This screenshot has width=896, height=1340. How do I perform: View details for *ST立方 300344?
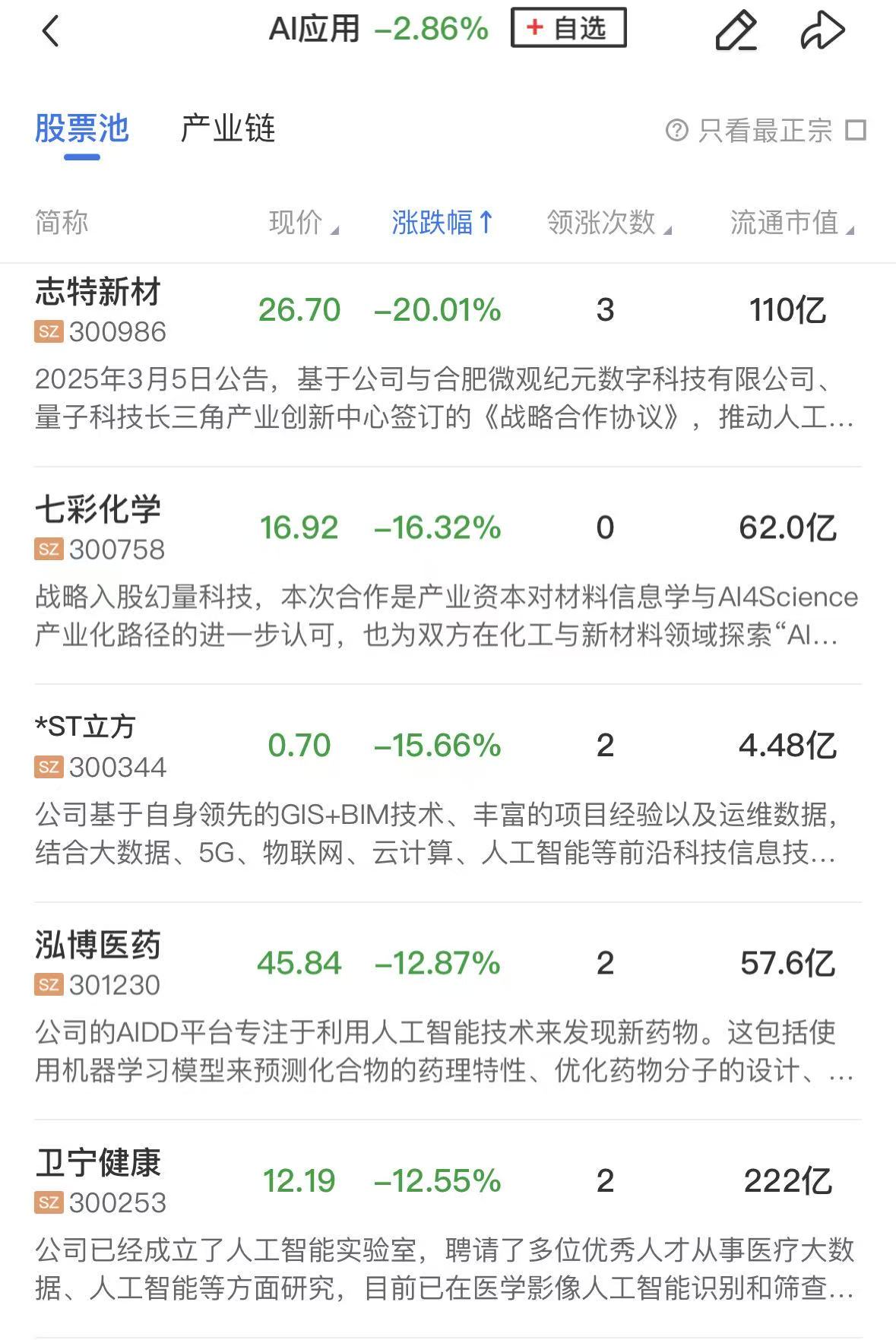(x=99, y=746)
